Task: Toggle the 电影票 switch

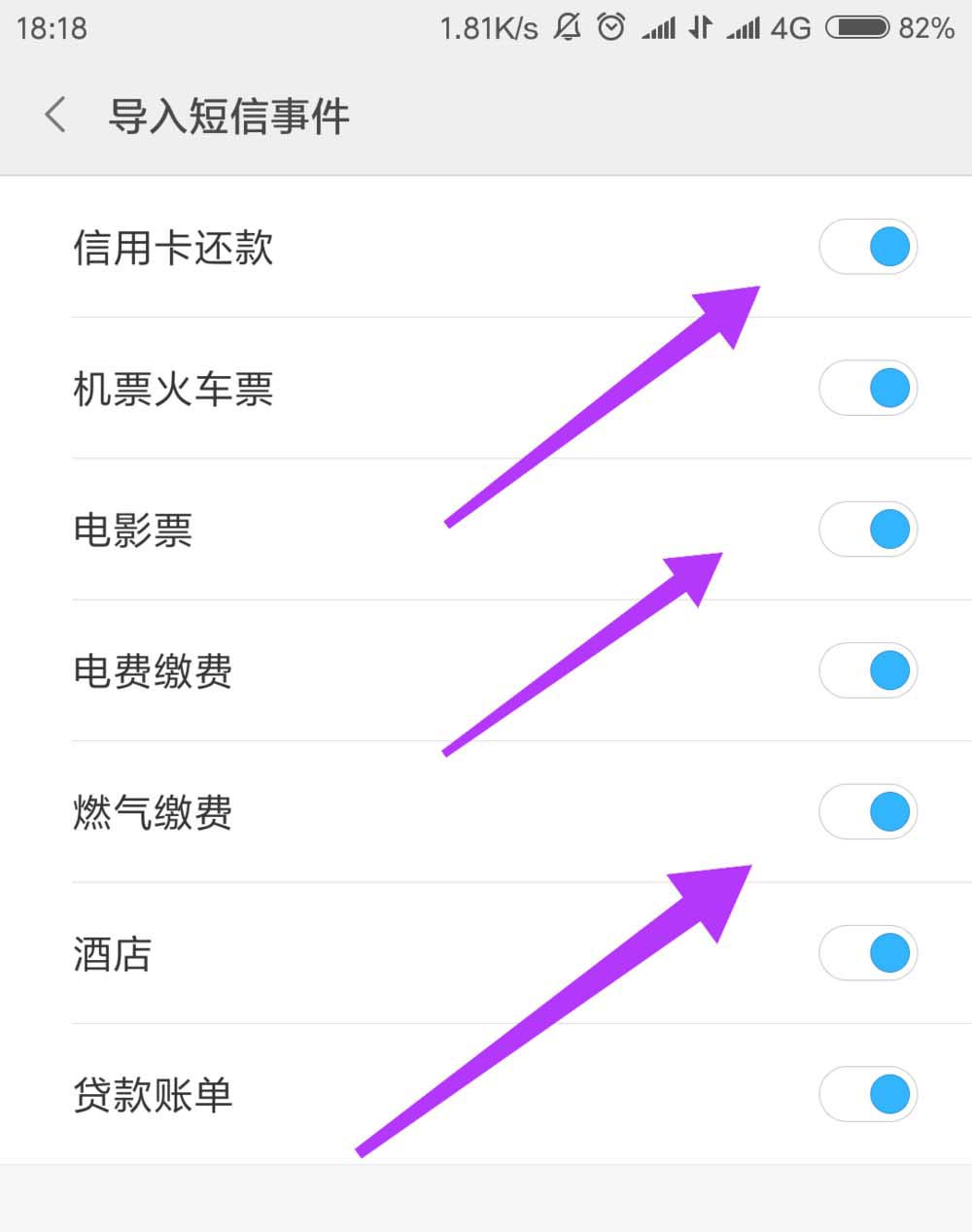Action: tap(868, 530)
